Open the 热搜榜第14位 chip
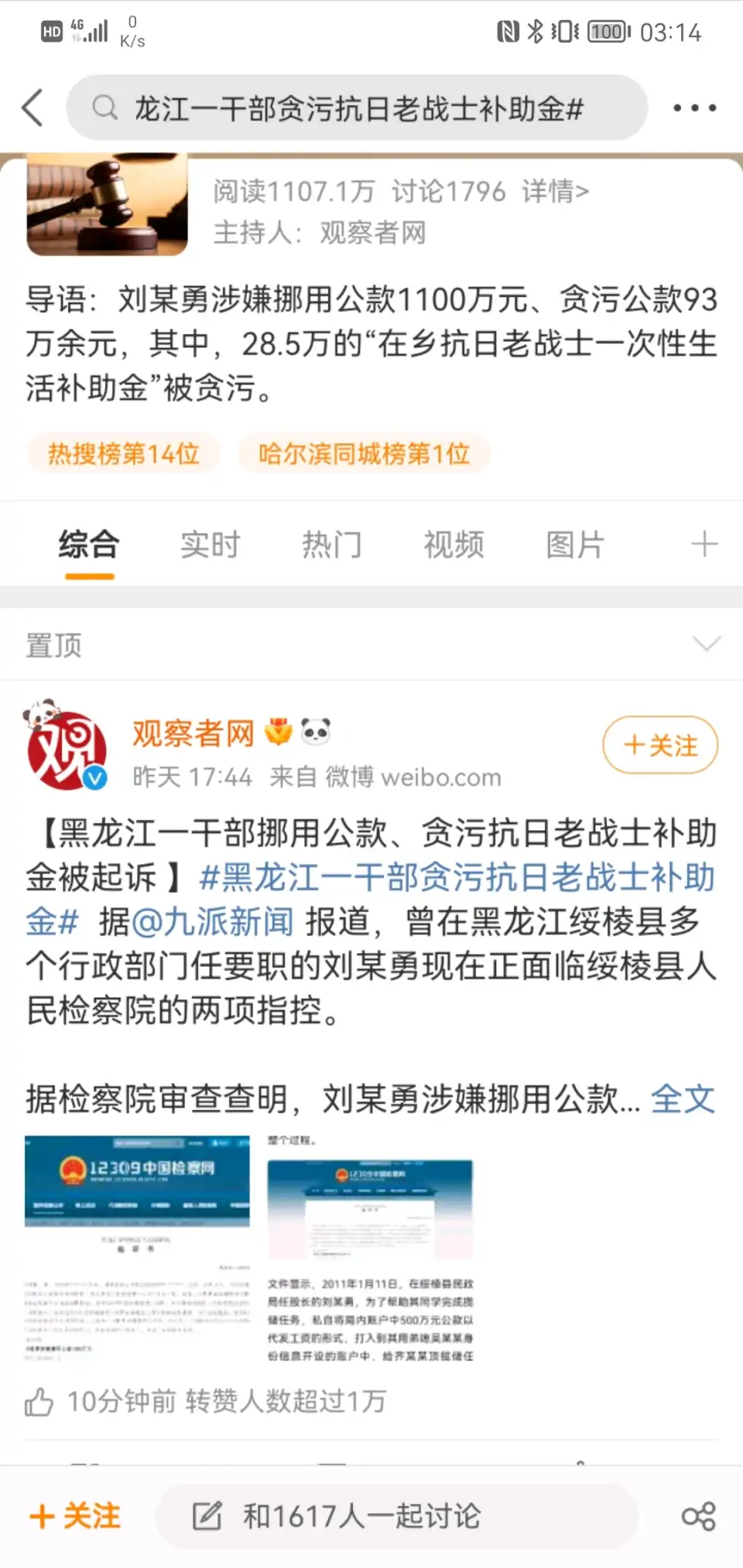 pyautogui.click(x=124, y=453)
